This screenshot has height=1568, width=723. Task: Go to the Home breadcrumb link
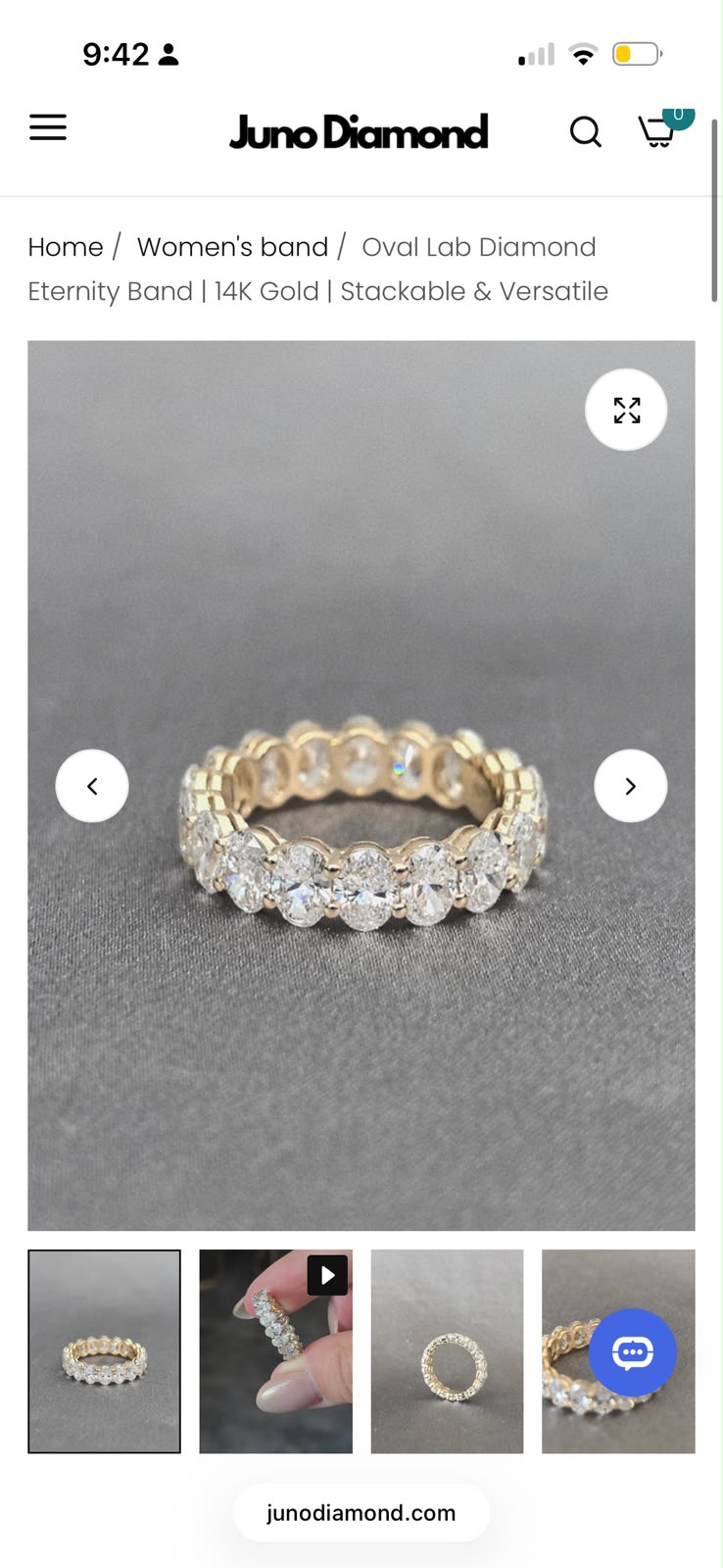(x=66, y=247)
